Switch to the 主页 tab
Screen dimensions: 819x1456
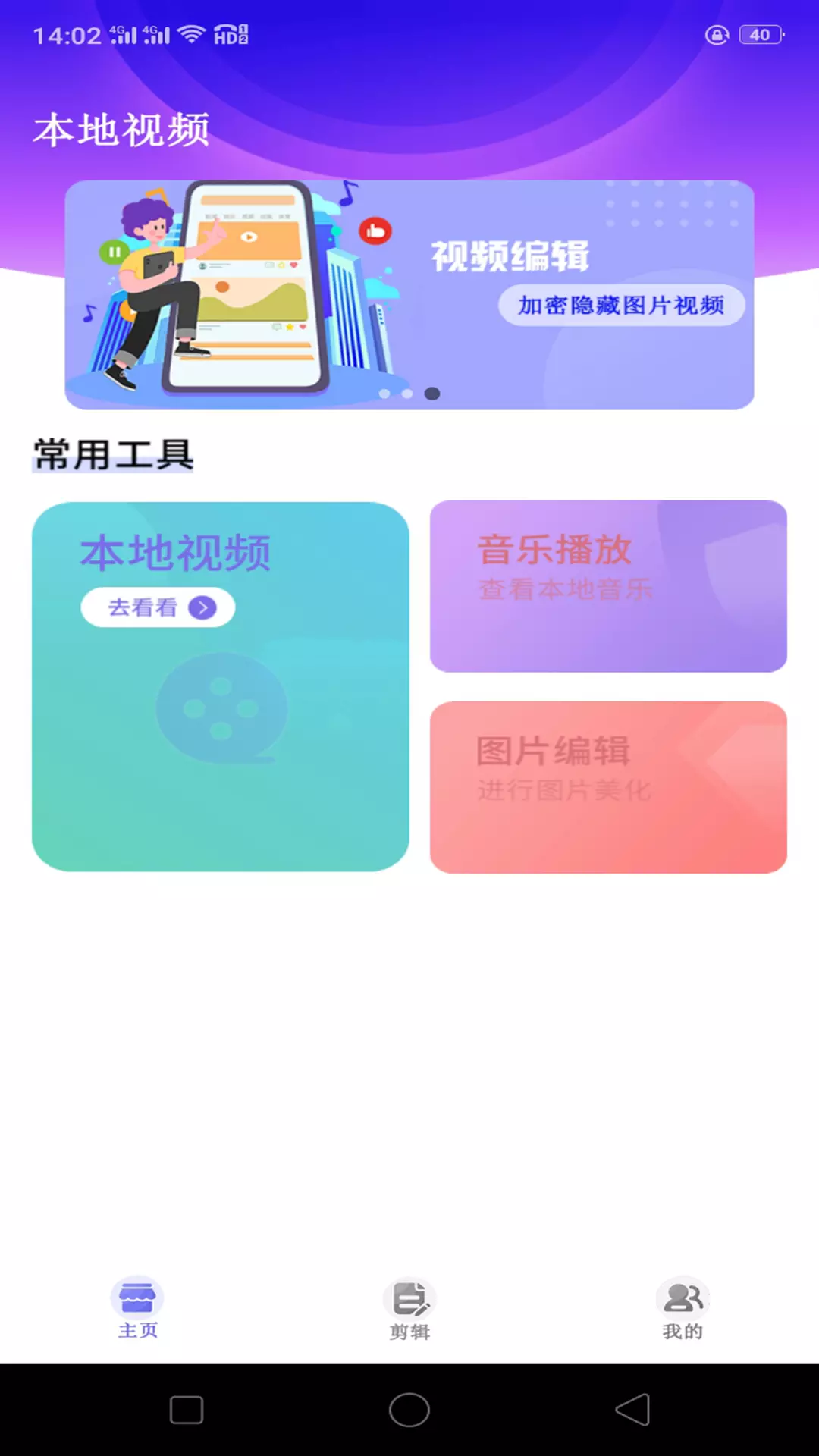coord(137,1308)
